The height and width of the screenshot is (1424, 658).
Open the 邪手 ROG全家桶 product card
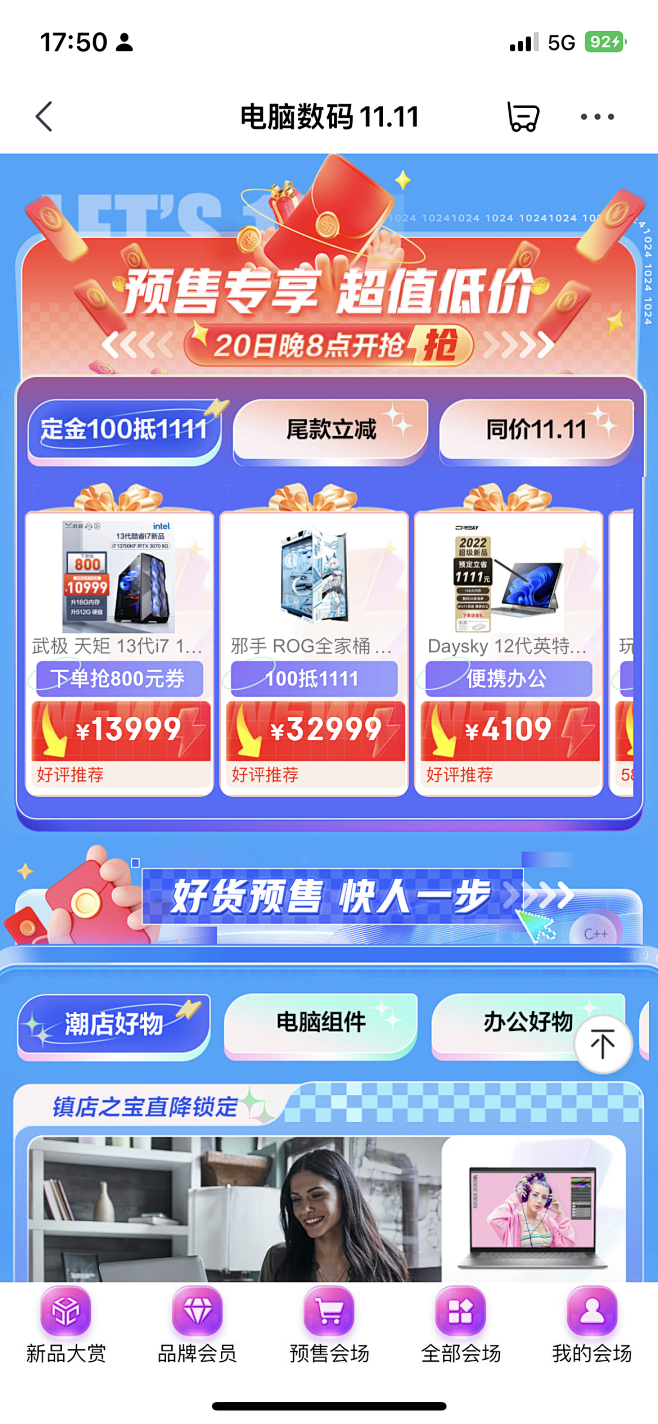(x=314, y=653)
